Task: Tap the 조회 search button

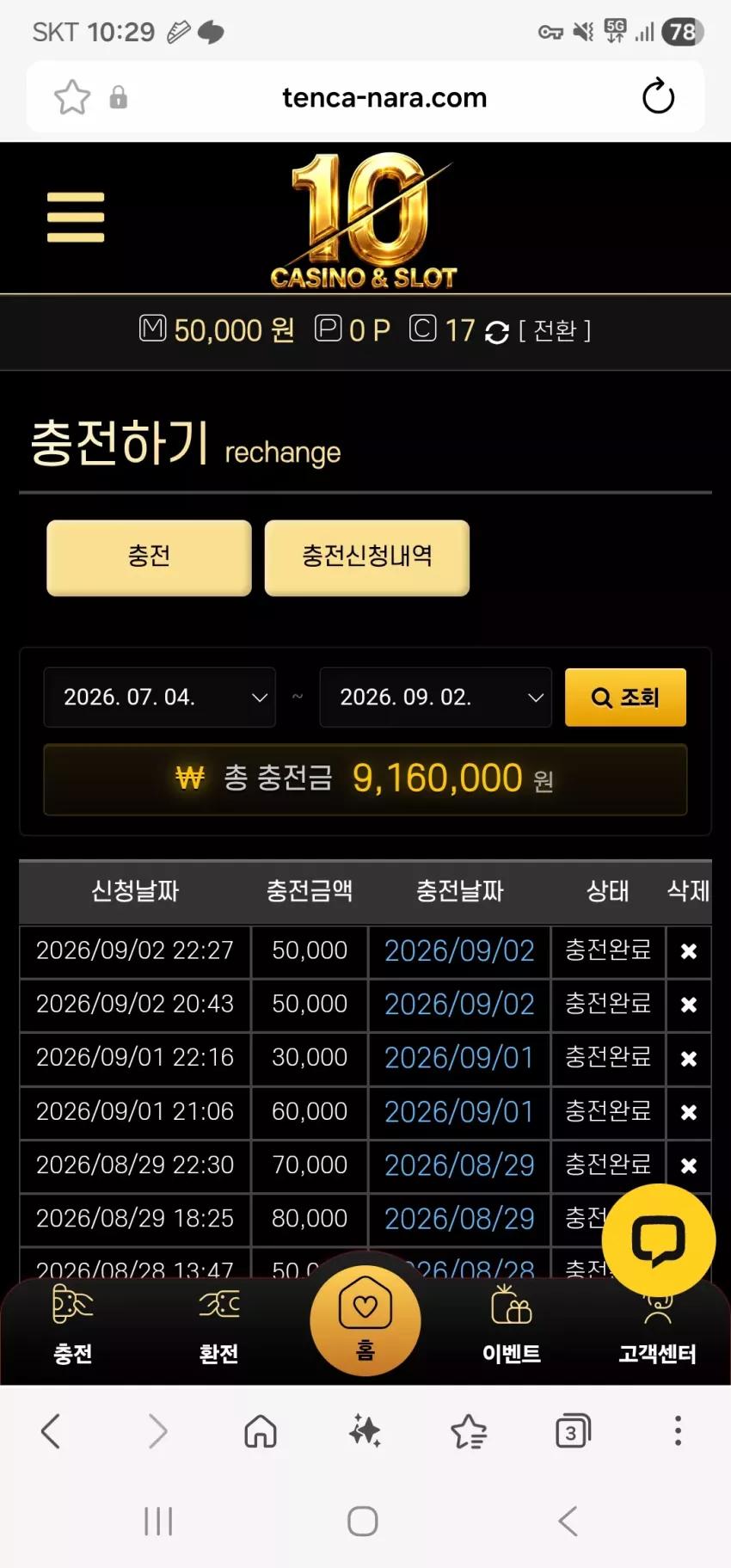Action: coord(625,698)
